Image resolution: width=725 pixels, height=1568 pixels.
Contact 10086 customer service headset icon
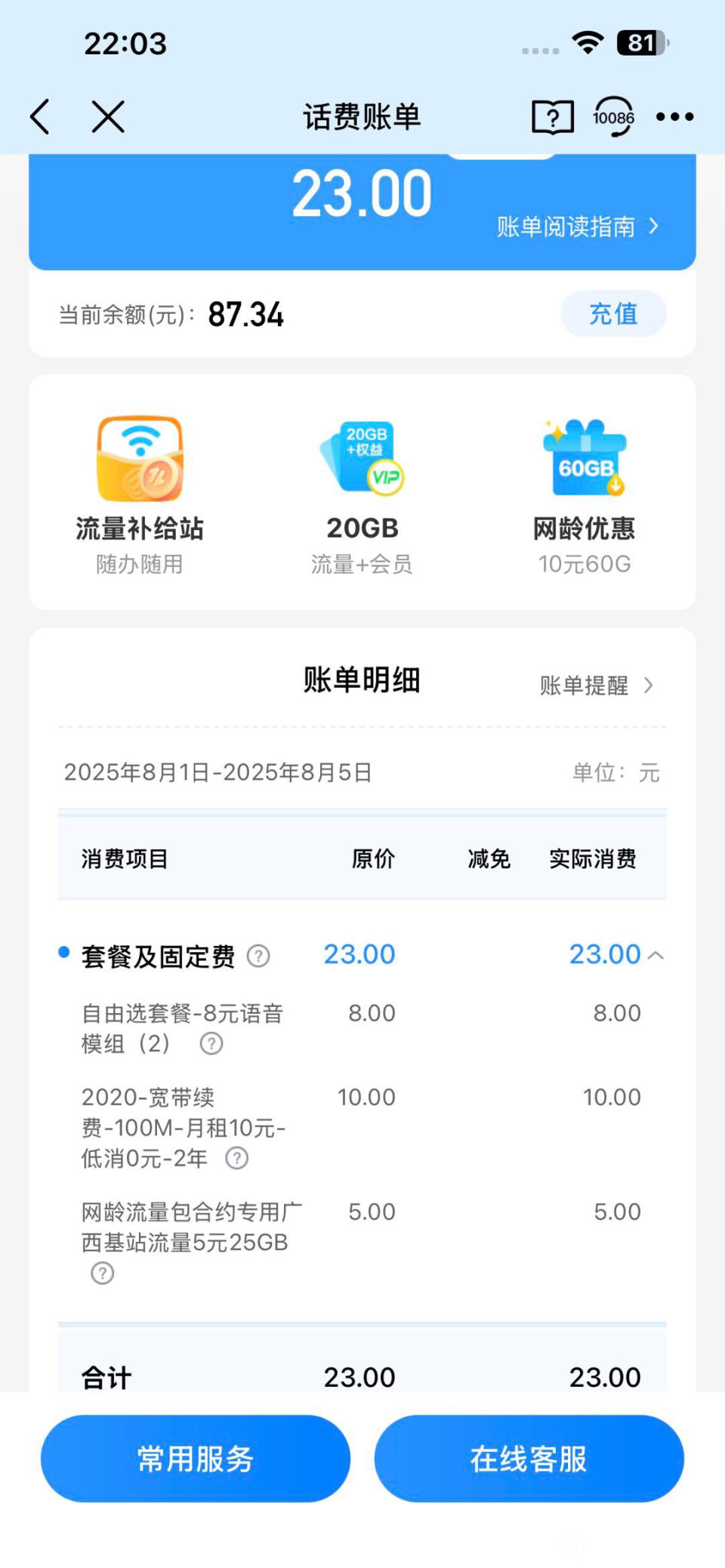point(613,117)
